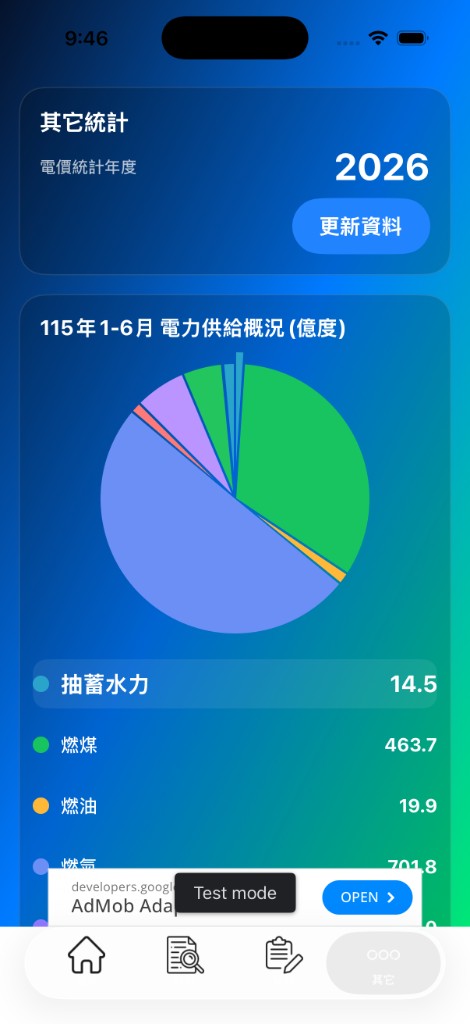Image resolution: width=470 pixels, height=1024 pixels.
Task: Switch to the document search tab
Action: tap(185, 955)
